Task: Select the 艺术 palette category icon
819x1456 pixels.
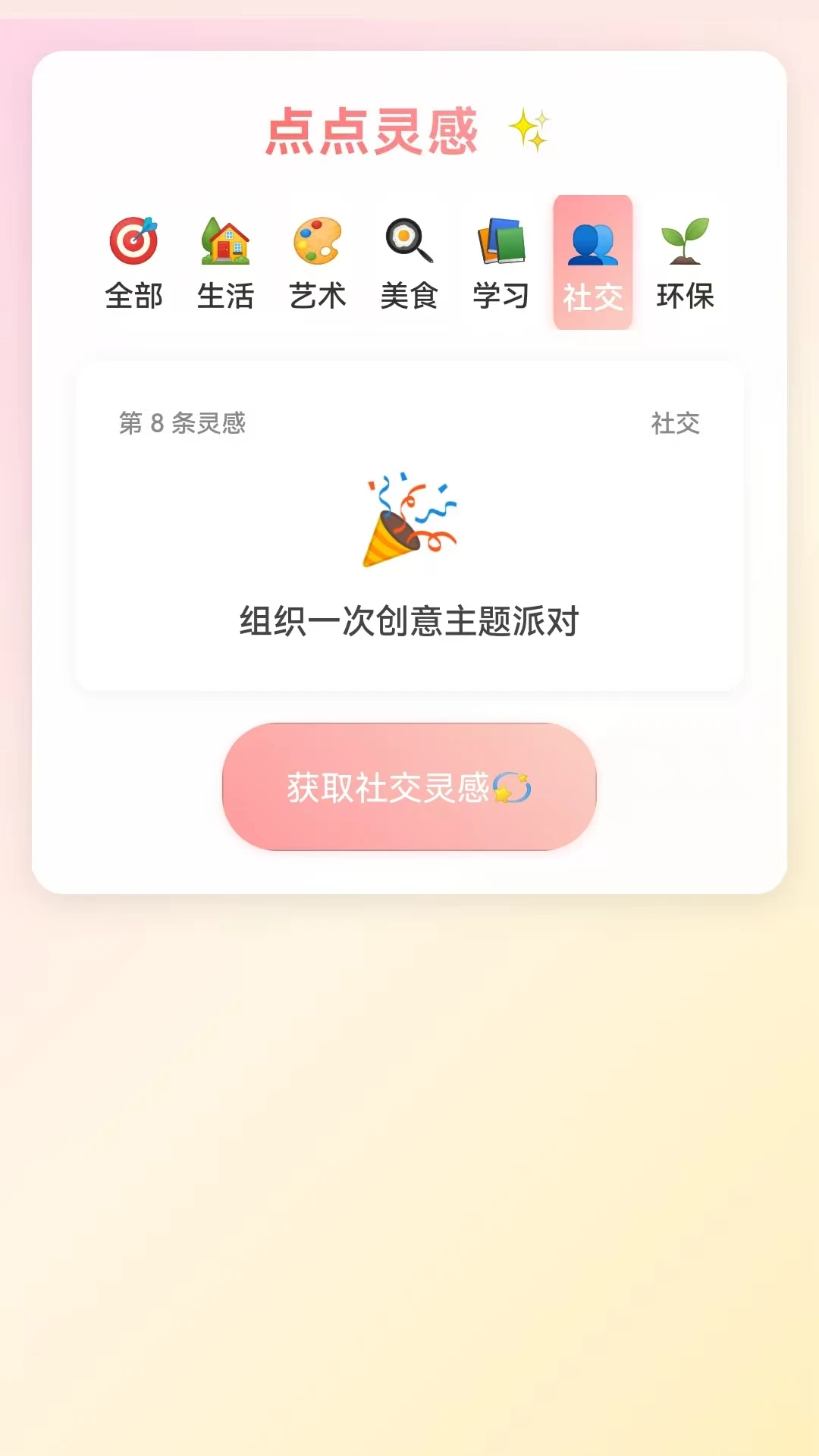Action: tap(318, 241)
